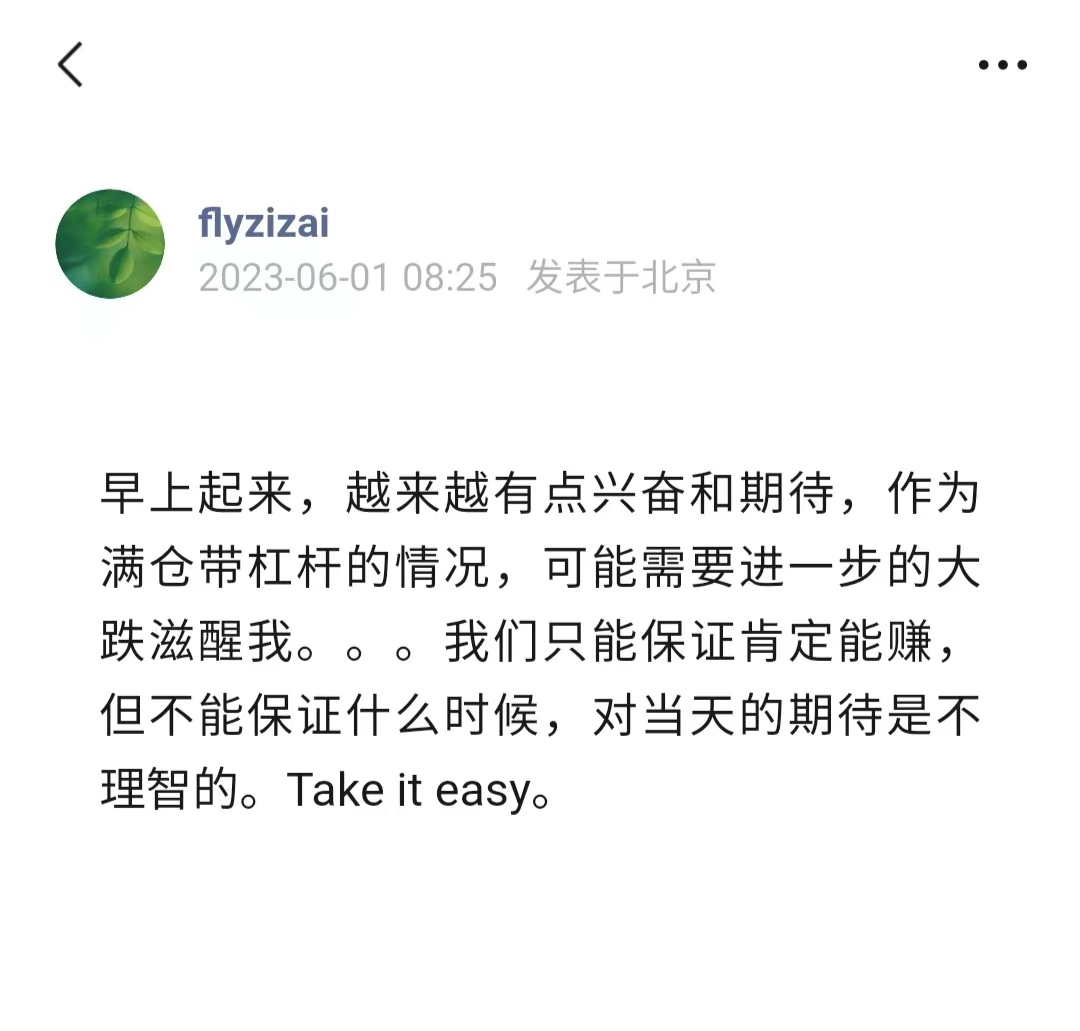
Task: Open the three-dot overflow menu
Action: click(x=1002, y=66)
